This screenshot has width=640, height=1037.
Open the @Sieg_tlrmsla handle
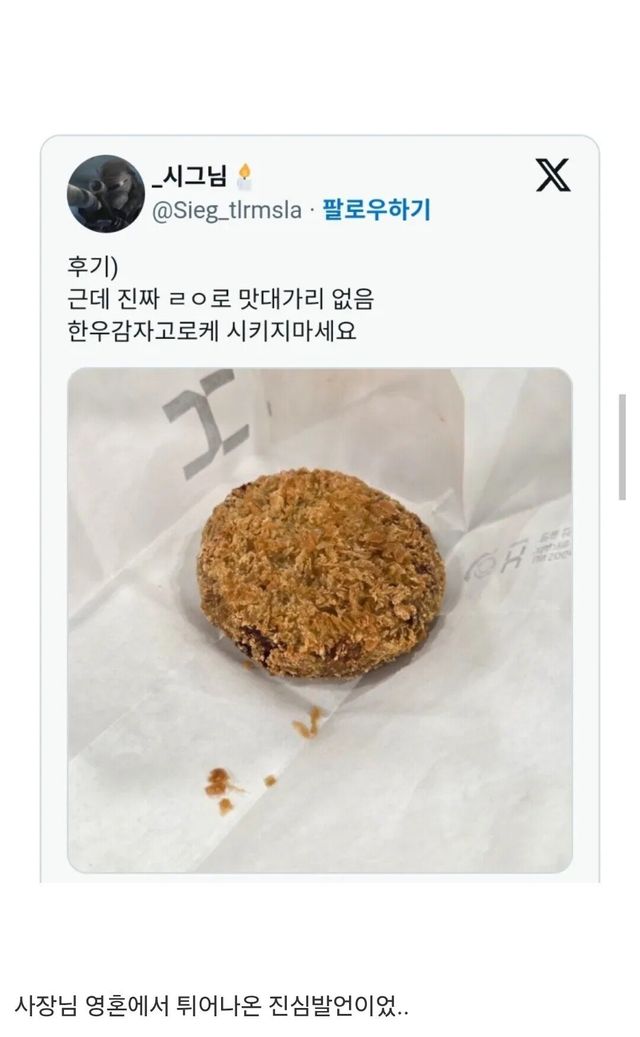(226, 211)
